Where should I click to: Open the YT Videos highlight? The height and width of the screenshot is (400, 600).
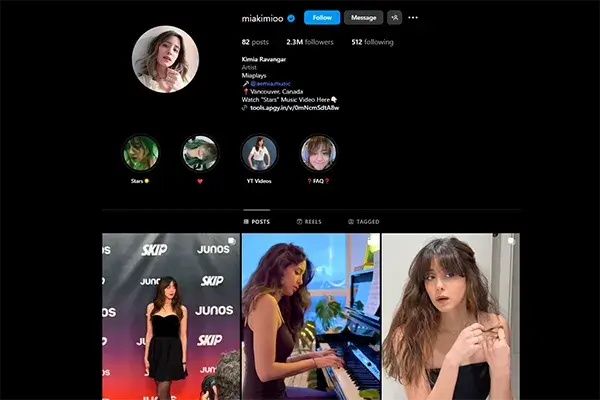click(259, 153)
